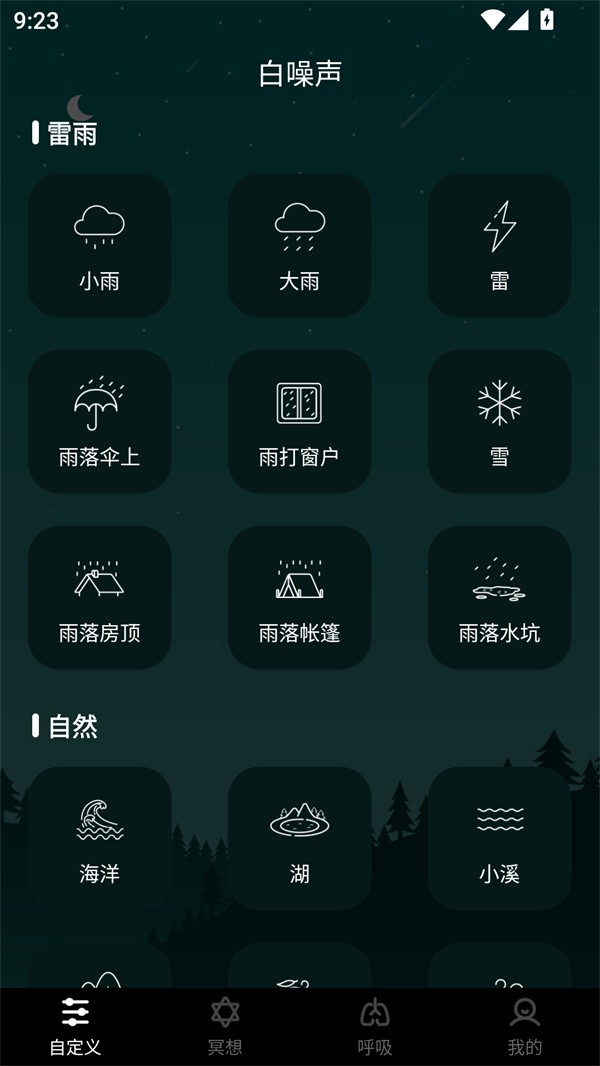
Task: Select the 湖 lake sound tile
Action: click(299, 839)
